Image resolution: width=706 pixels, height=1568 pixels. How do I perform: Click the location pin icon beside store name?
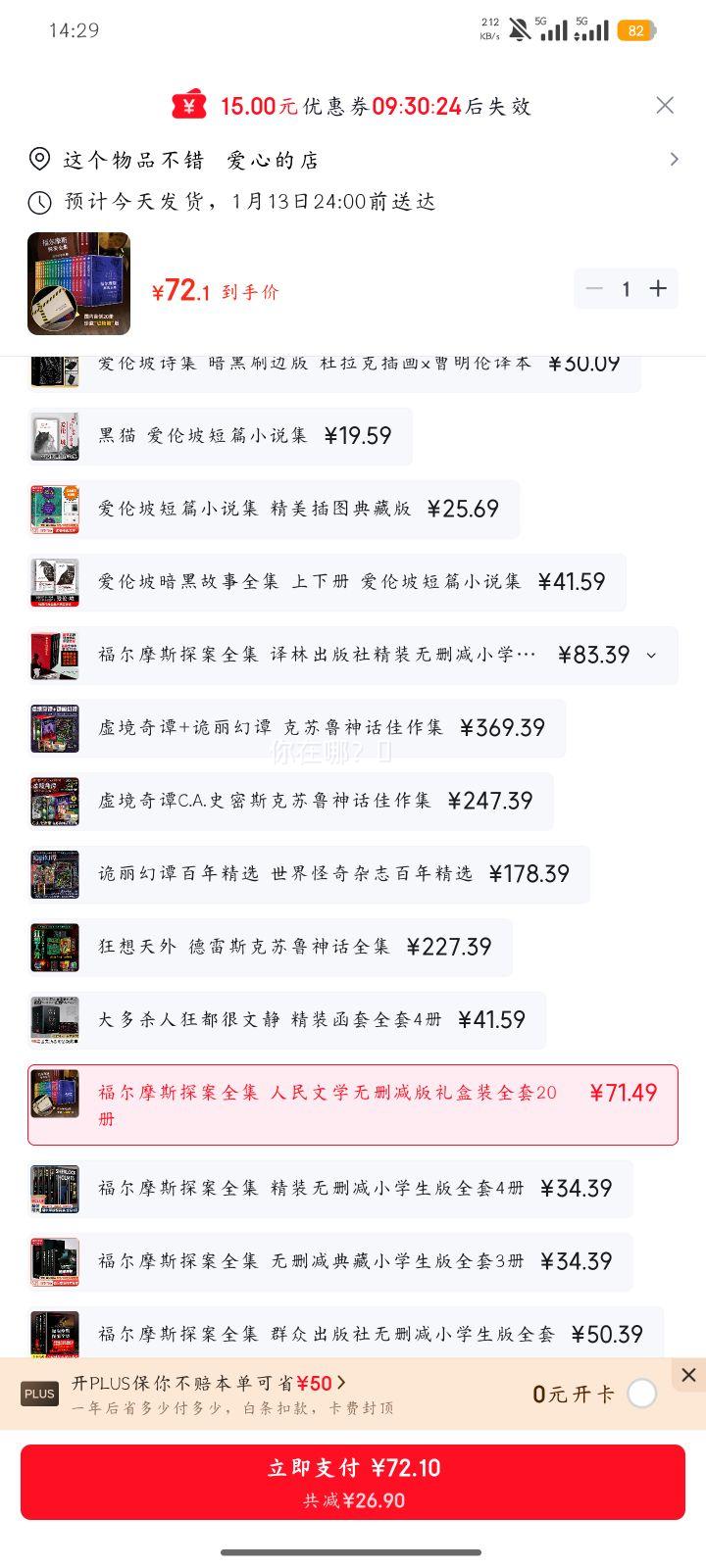click(37, 159)
